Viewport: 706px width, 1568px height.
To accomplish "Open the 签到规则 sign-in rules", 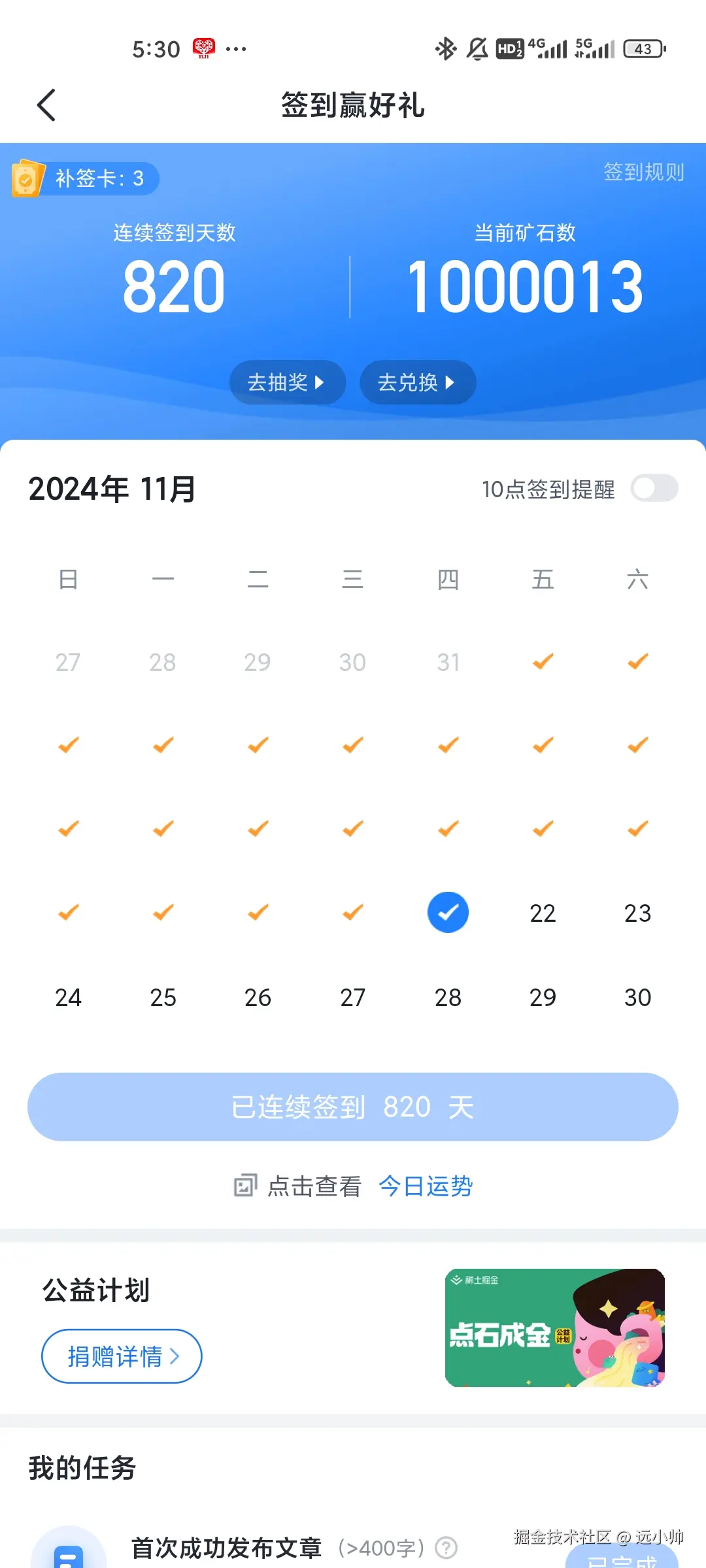I will tap(643, 172).
